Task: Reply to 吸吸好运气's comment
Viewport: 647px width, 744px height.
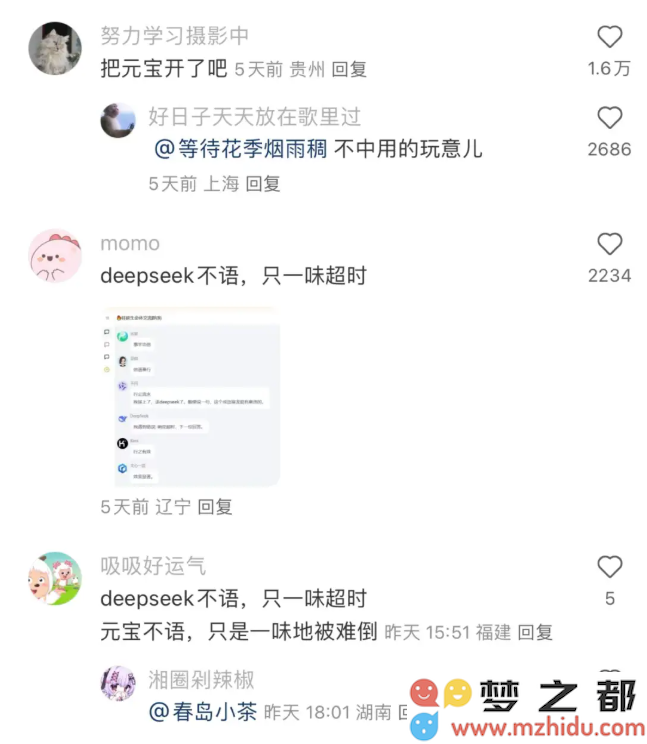Action: click(x=536, y=632)
